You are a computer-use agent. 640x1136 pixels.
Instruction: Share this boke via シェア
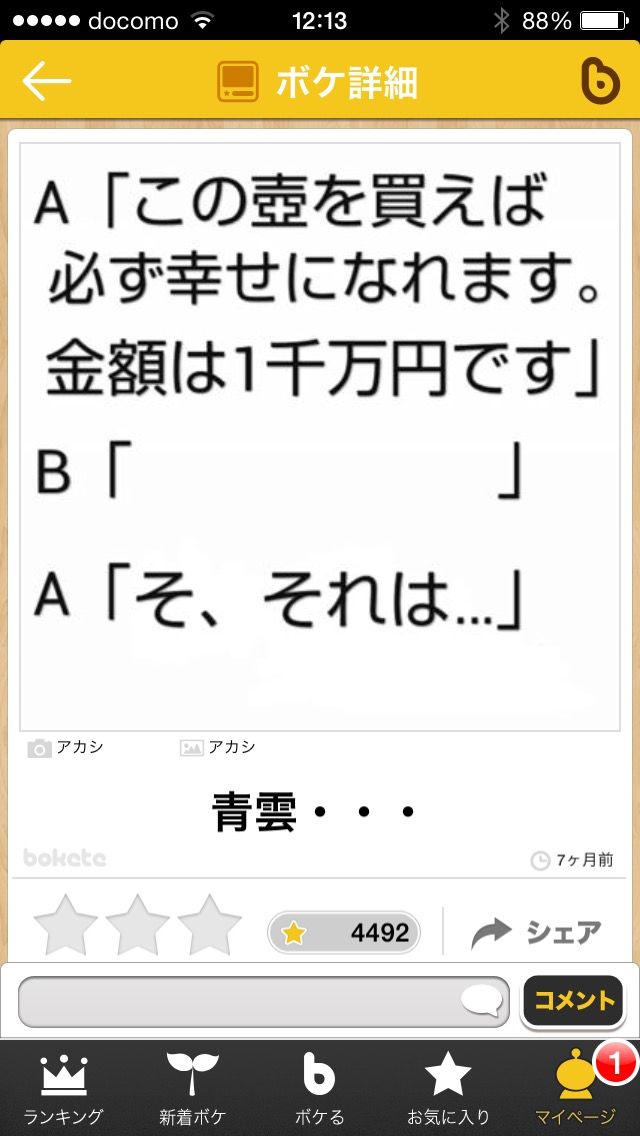(537, 933)
